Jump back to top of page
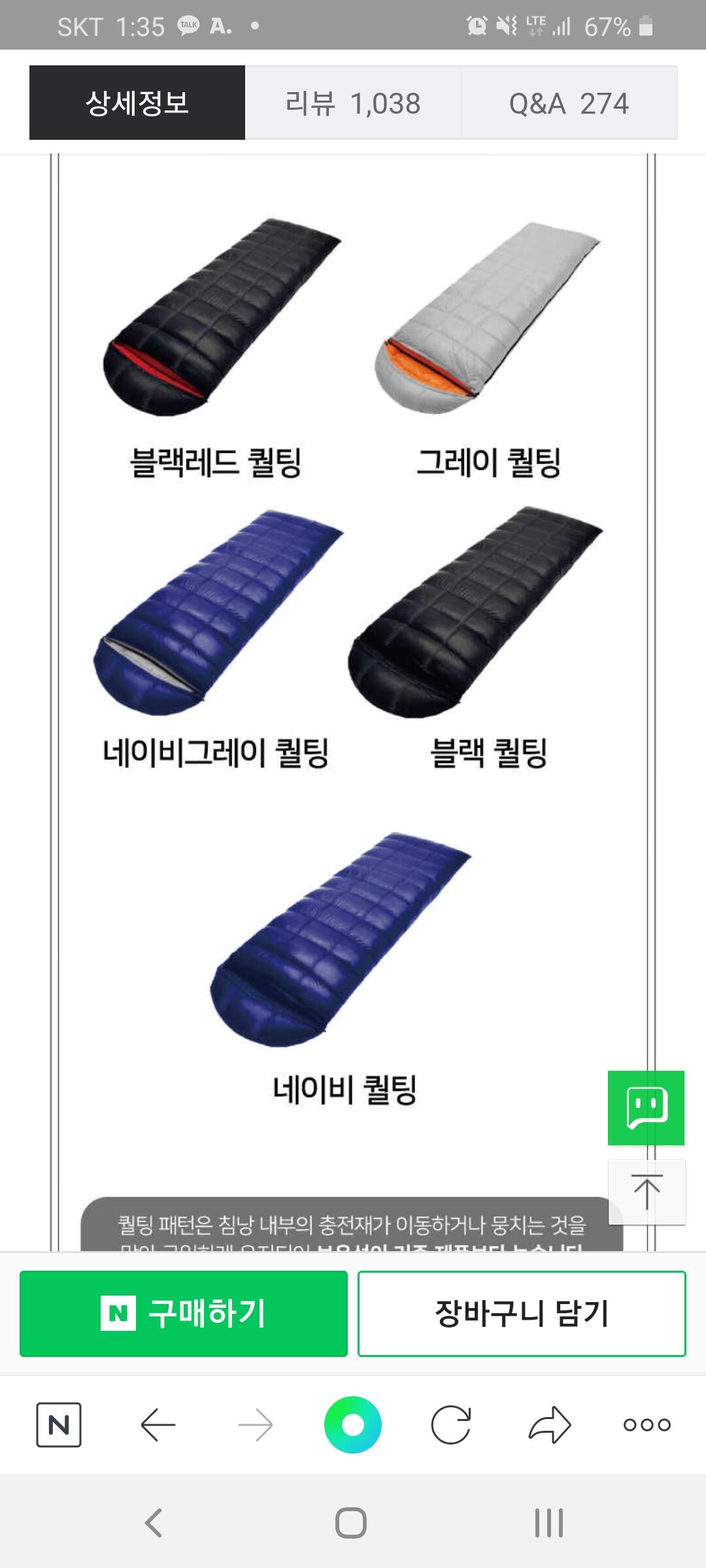The width and height of the screenshot is (706, 1568). (647, 1192)
